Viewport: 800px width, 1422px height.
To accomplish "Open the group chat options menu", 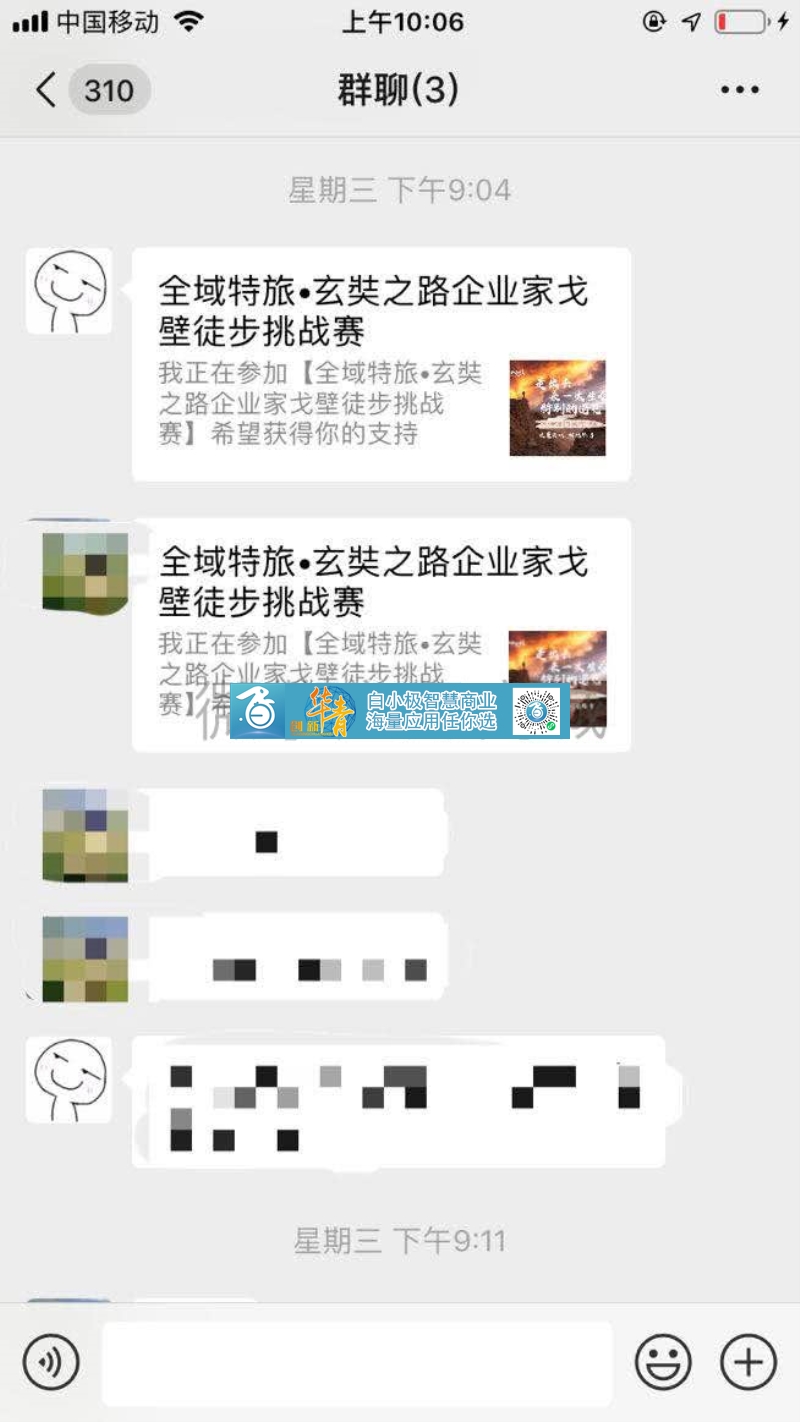I will [x=739, y=90].
